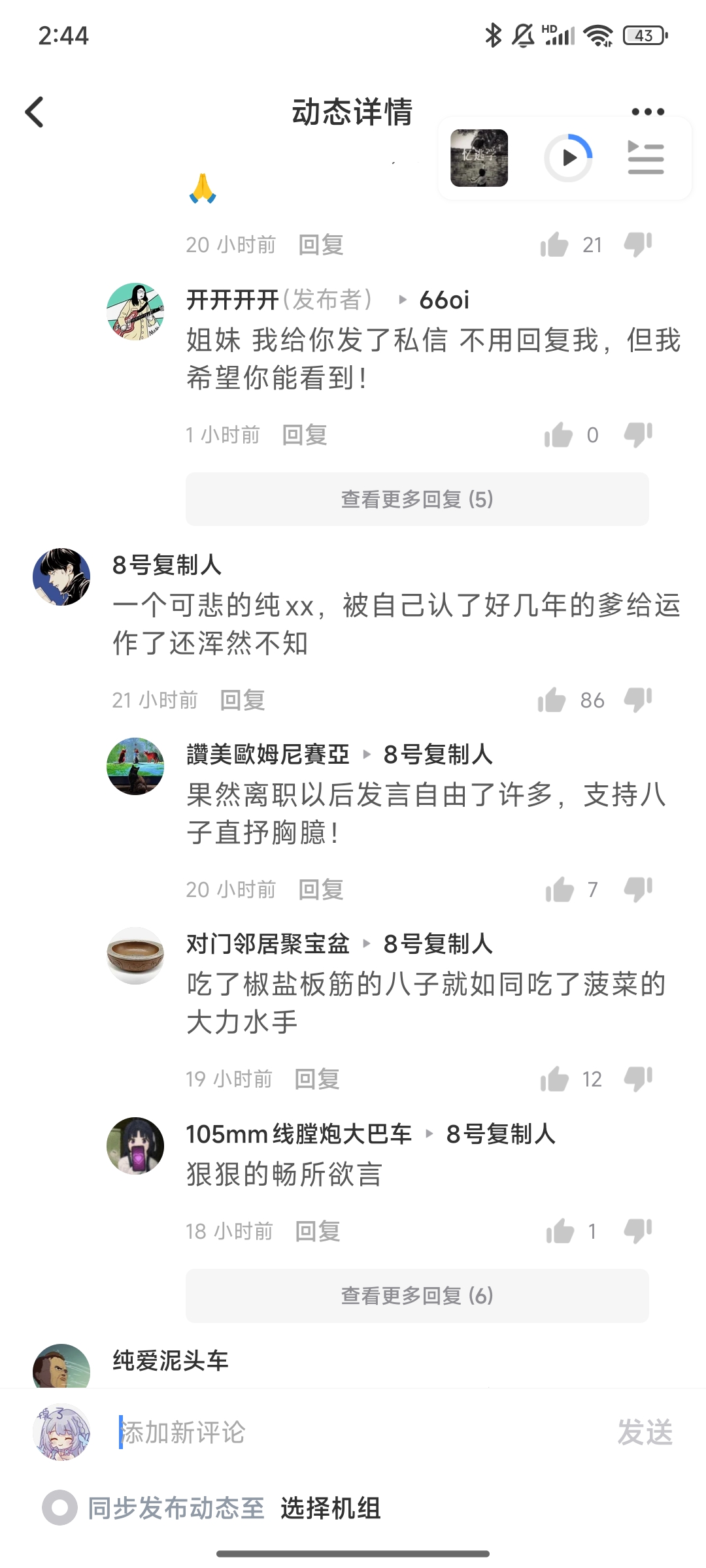Tap 发送 to send the comment

click(x=645, y=1432)
